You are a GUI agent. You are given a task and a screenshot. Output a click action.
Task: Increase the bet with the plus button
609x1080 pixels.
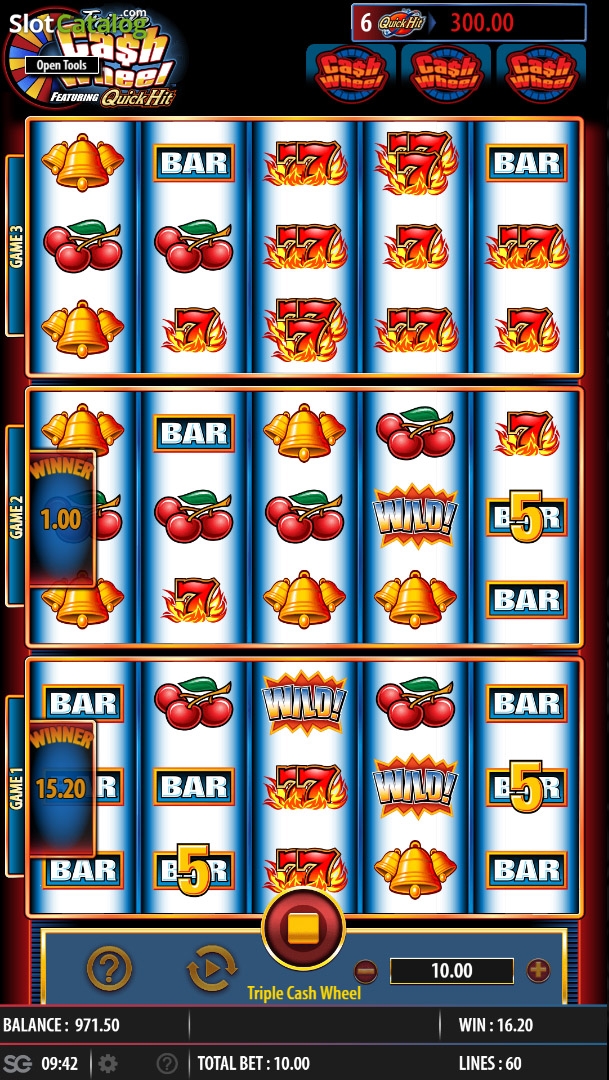click(x=538, y=970)
